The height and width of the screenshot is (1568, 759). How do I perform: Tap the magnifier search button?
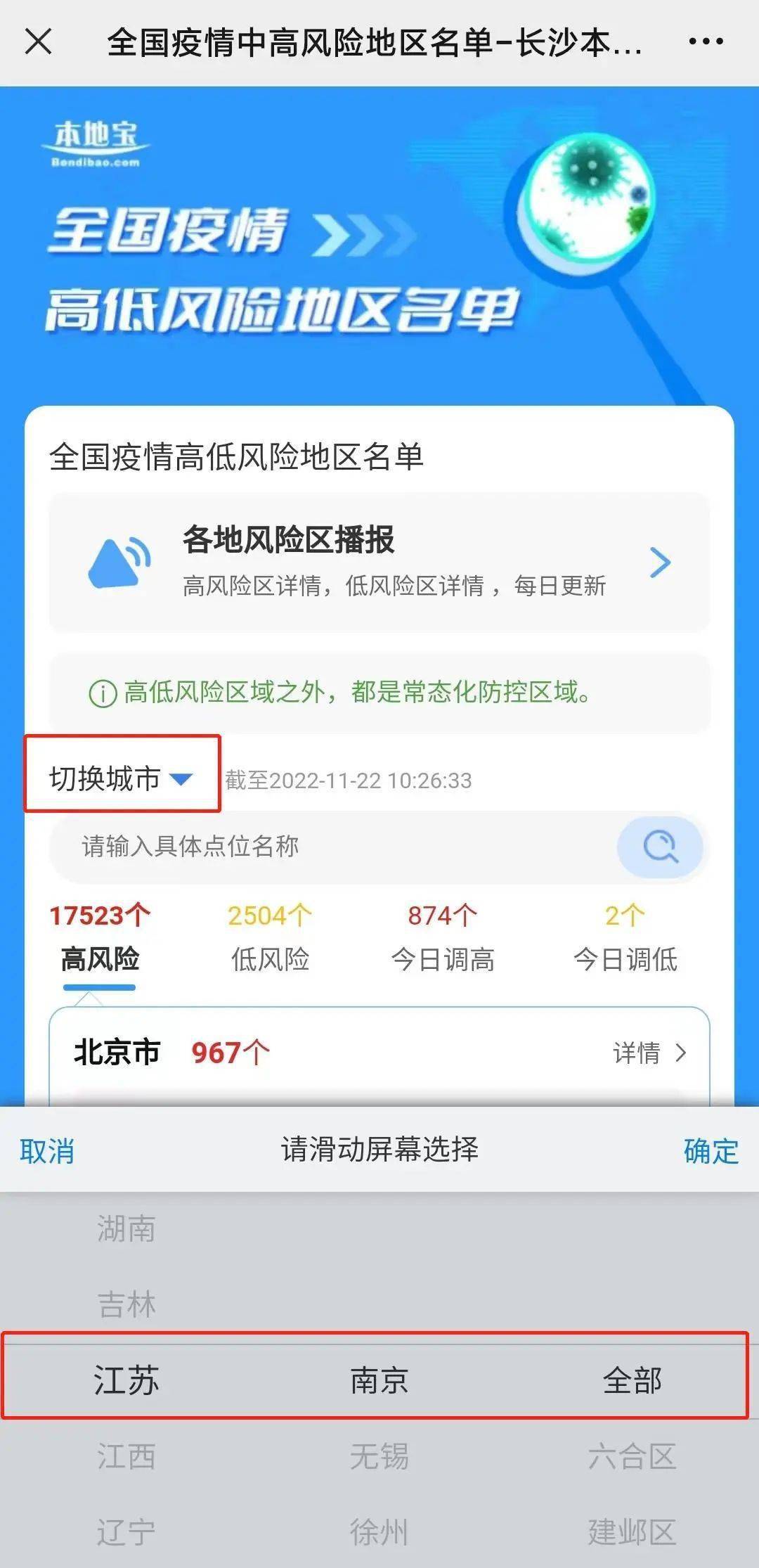coord(660,846)
